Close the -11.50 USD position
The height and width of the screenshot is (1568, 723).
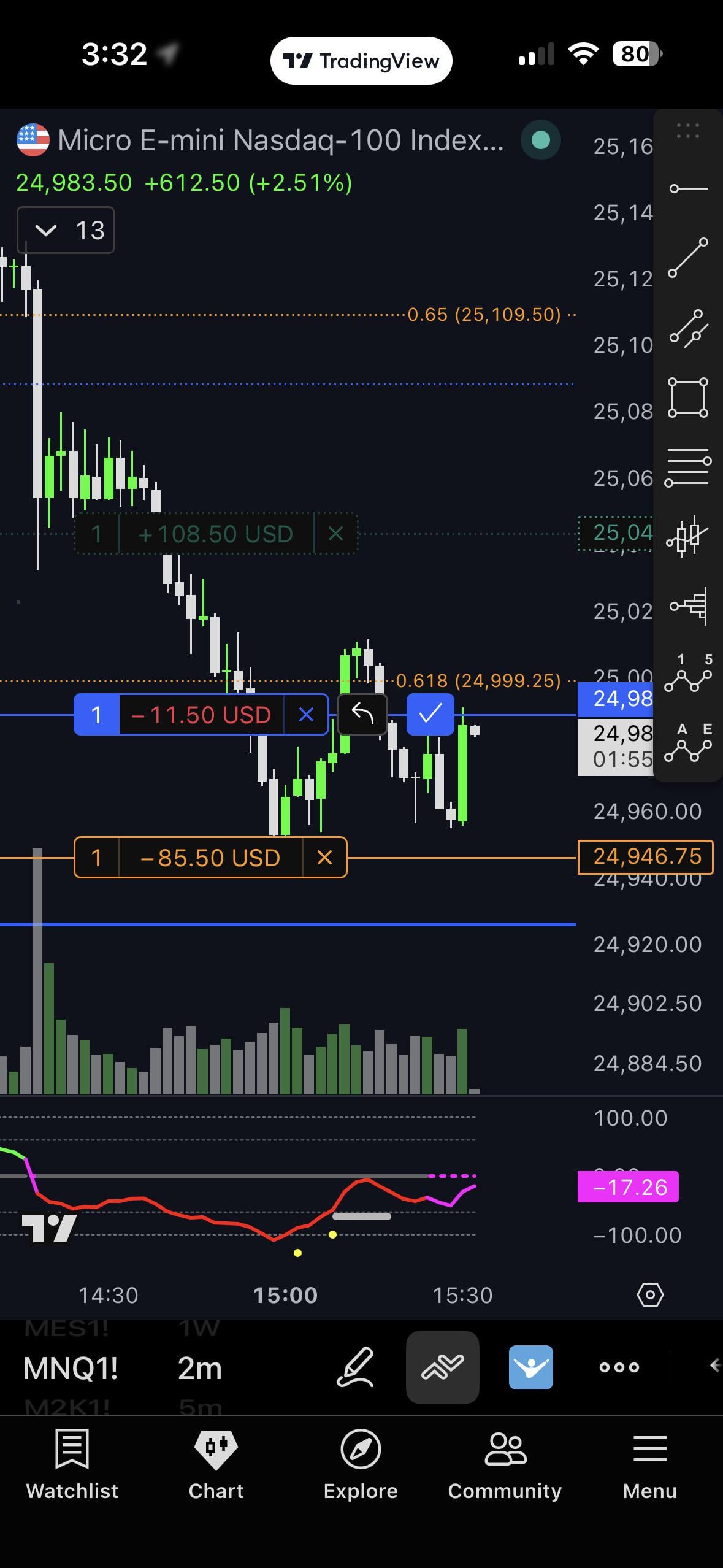pos(306,714)
